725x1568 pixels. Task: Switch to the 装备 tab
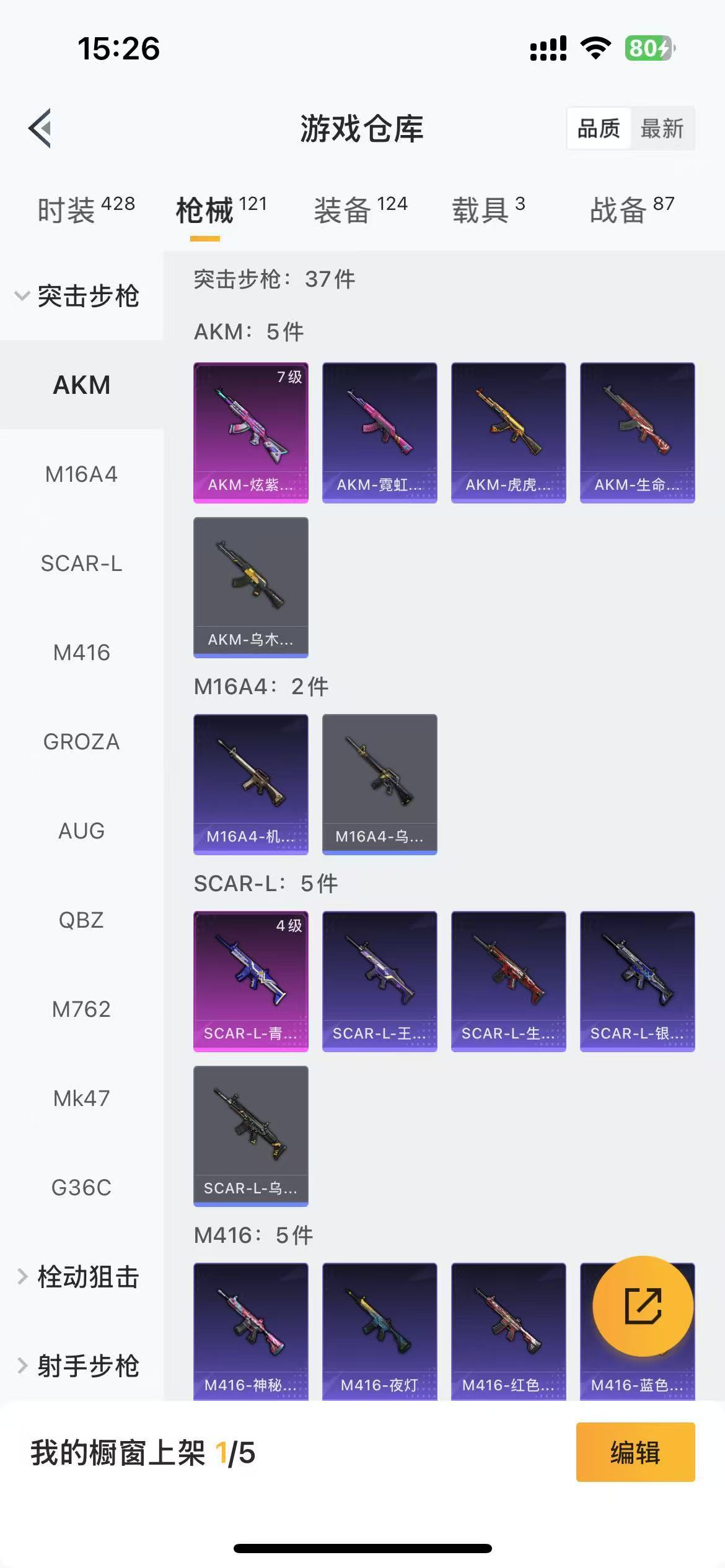(x=360, y=209)
